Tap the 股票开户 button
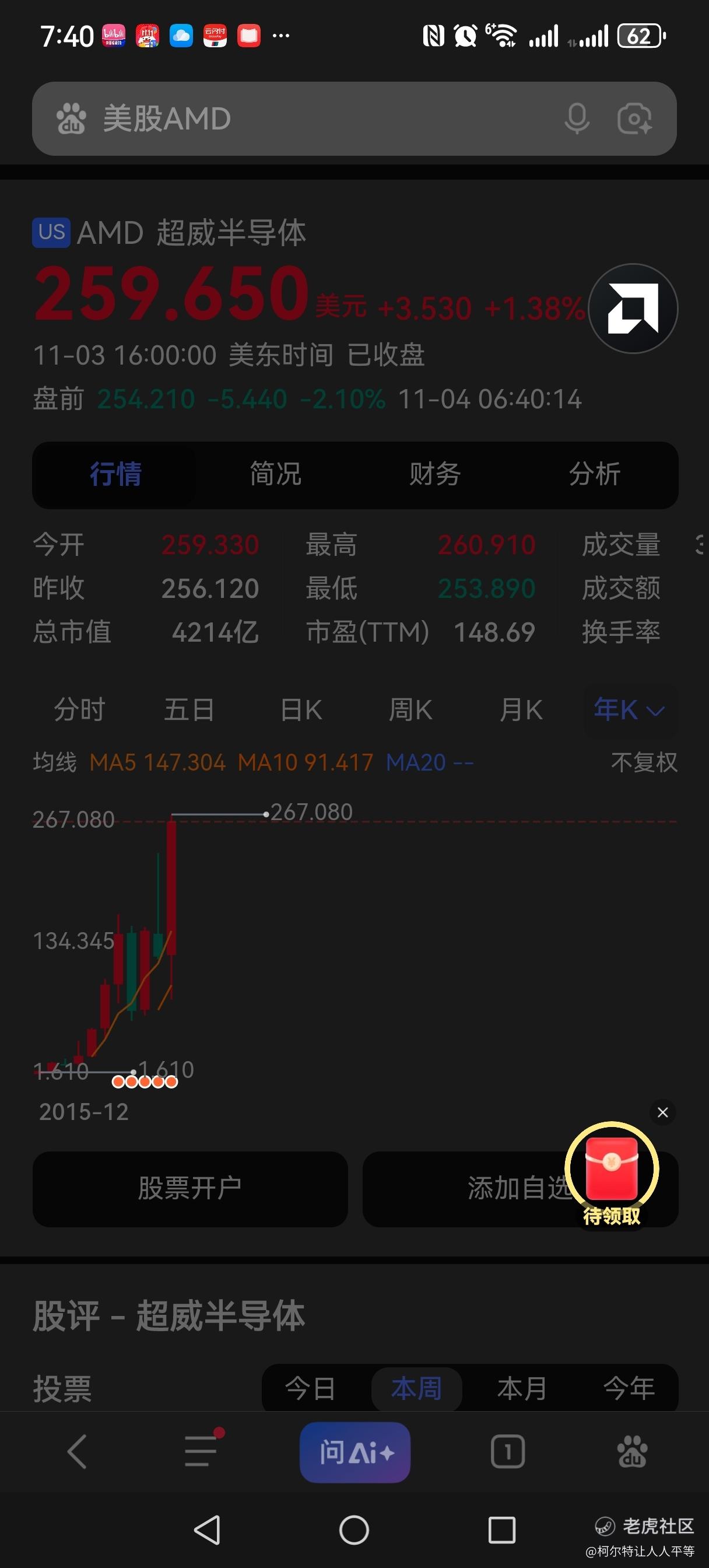 tap(190, 1188)
